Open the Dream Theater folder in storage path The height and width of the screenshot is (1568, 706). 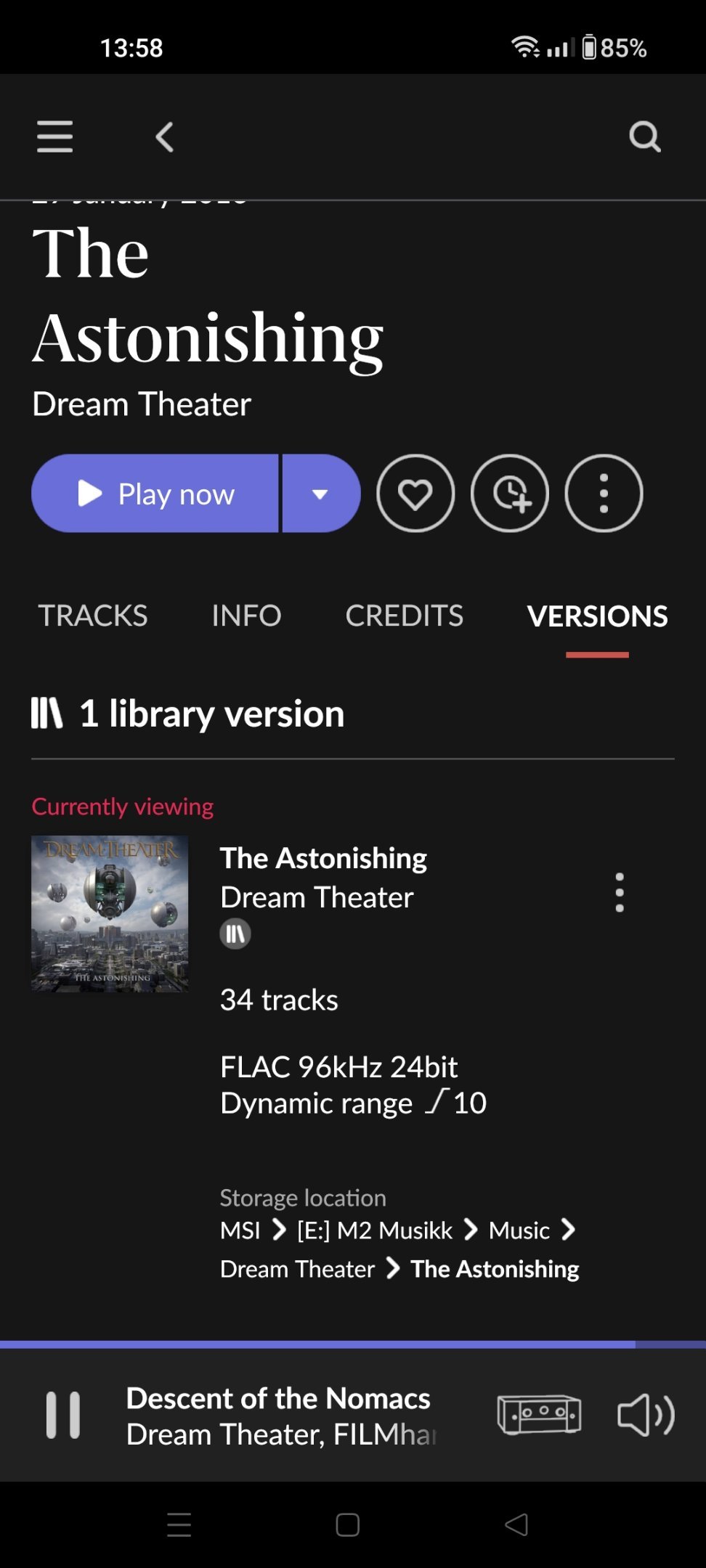(x=297, y=1269)
